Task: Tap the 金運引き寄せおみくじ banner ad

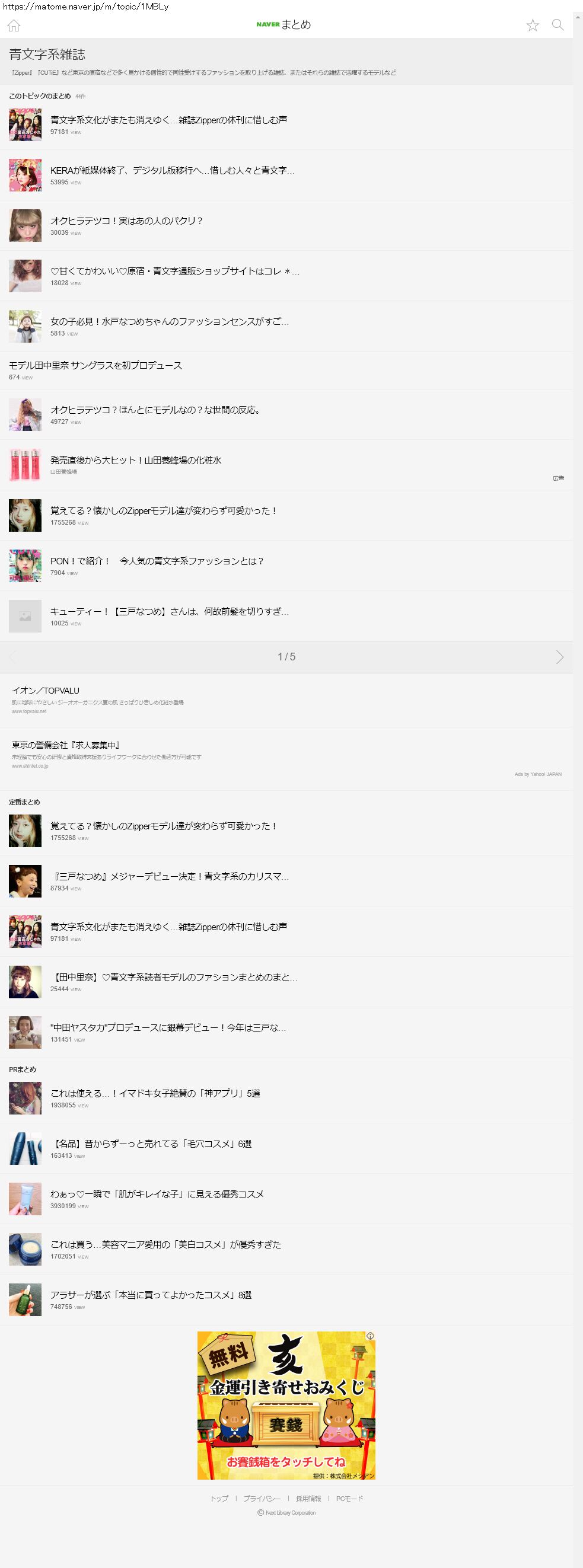Action: point(286,1405)
